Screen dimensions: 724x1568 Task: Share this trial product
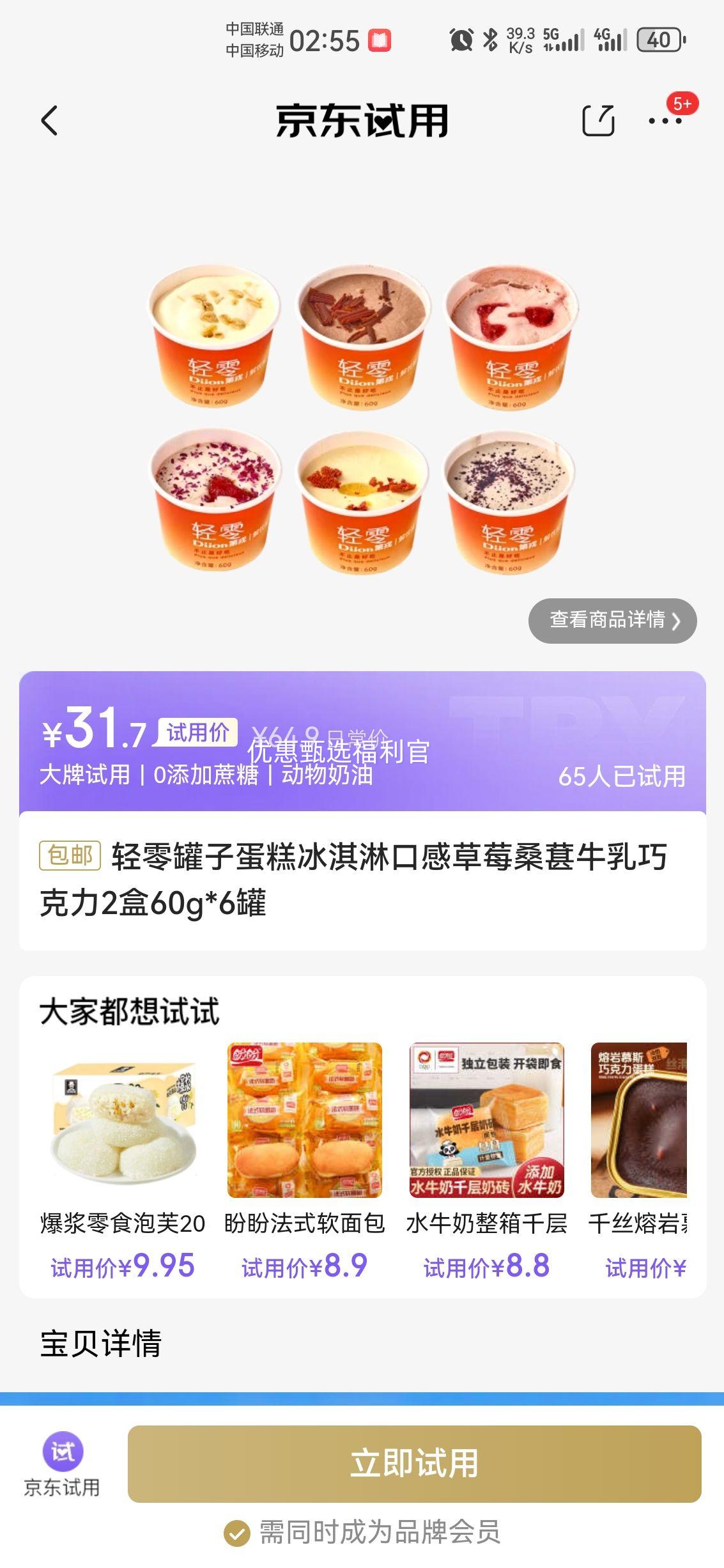598,121
